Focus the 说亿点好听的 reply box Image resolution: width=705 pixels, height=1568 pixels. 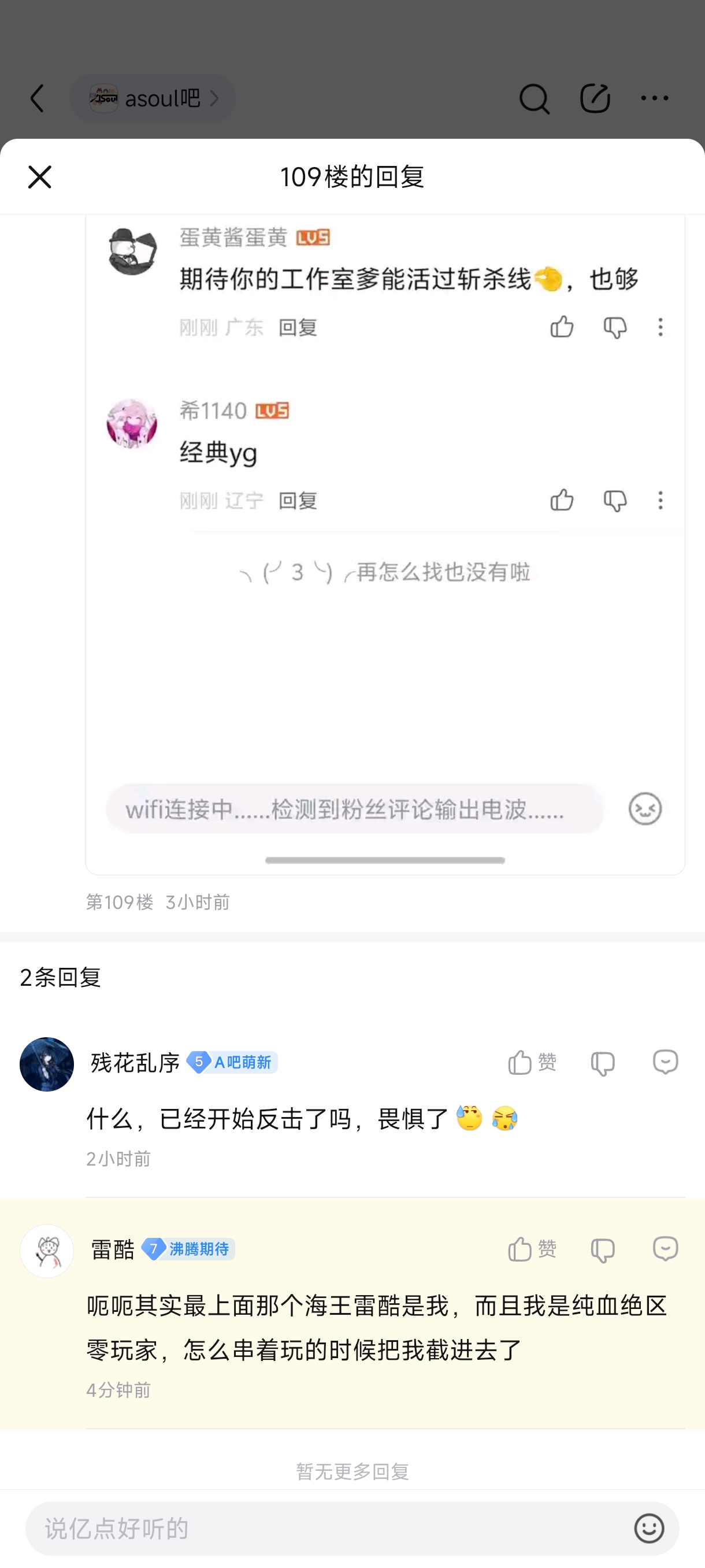[x=328, y=1529]
